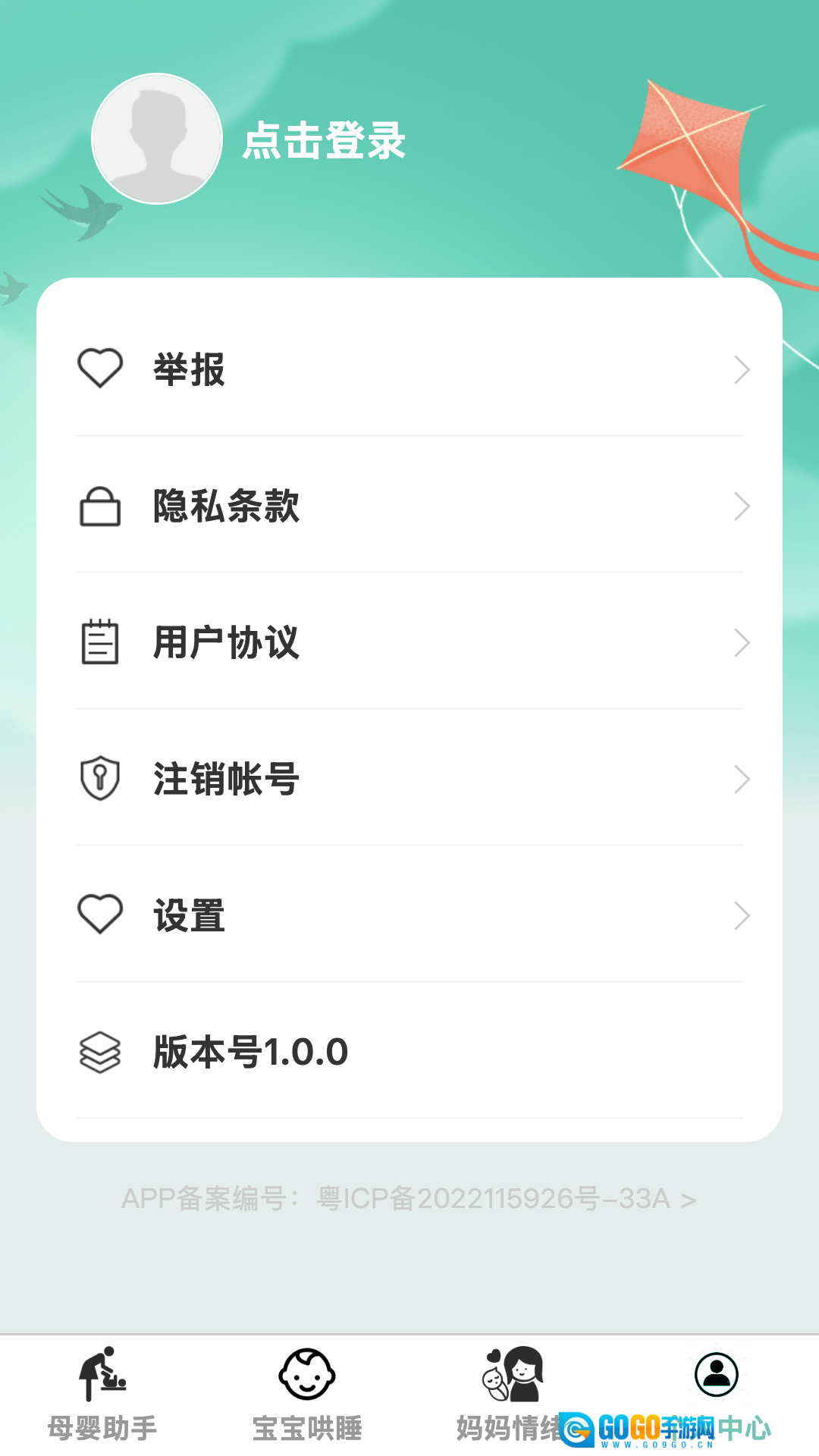Tap the default avatar to log in
The height and width of the screenshot is (1456, 819).
click(157, 139)
